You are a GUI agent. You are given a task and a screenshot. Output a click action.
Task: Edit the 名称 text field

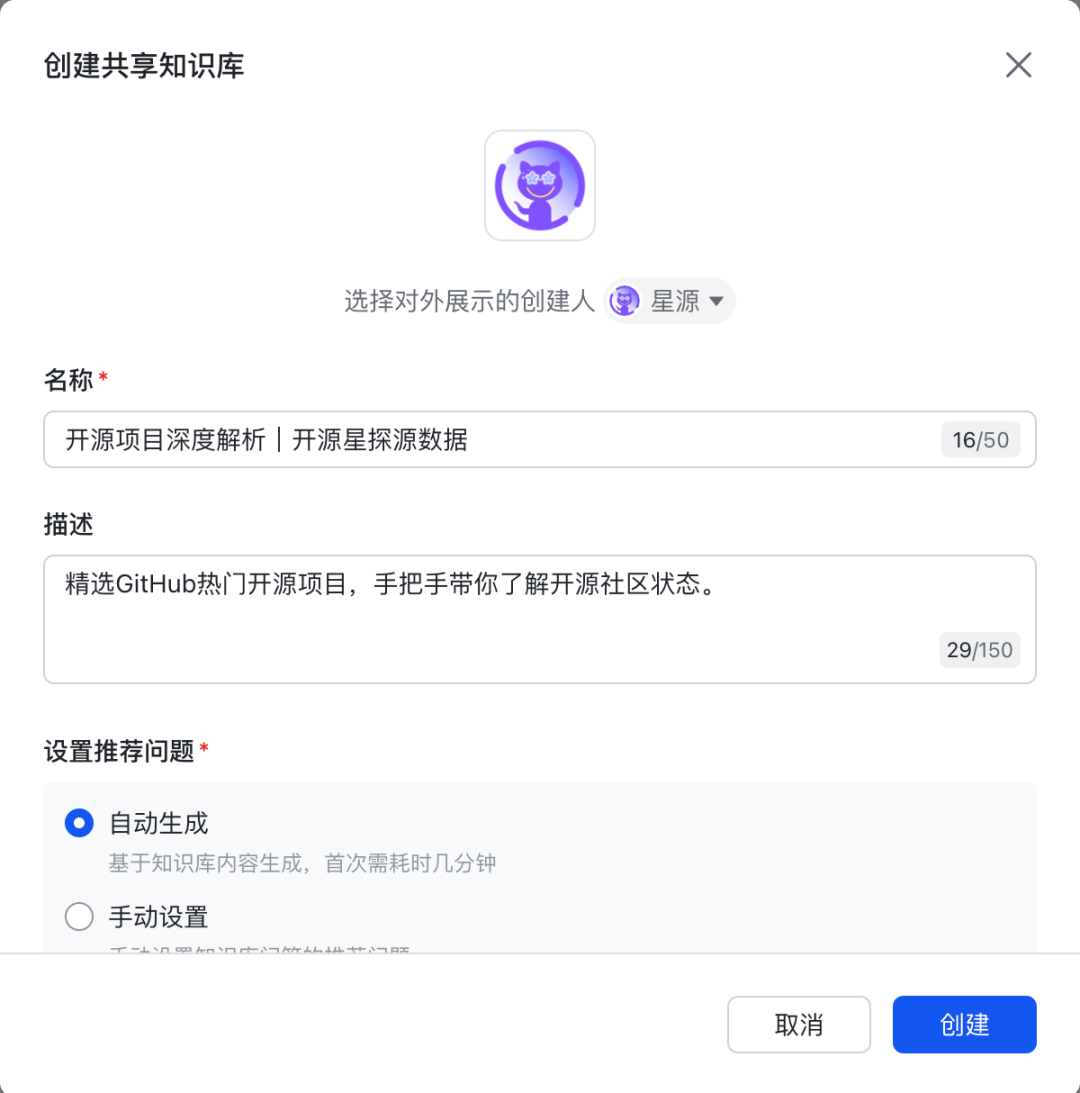pyautogui.click(x=490, y=440)
